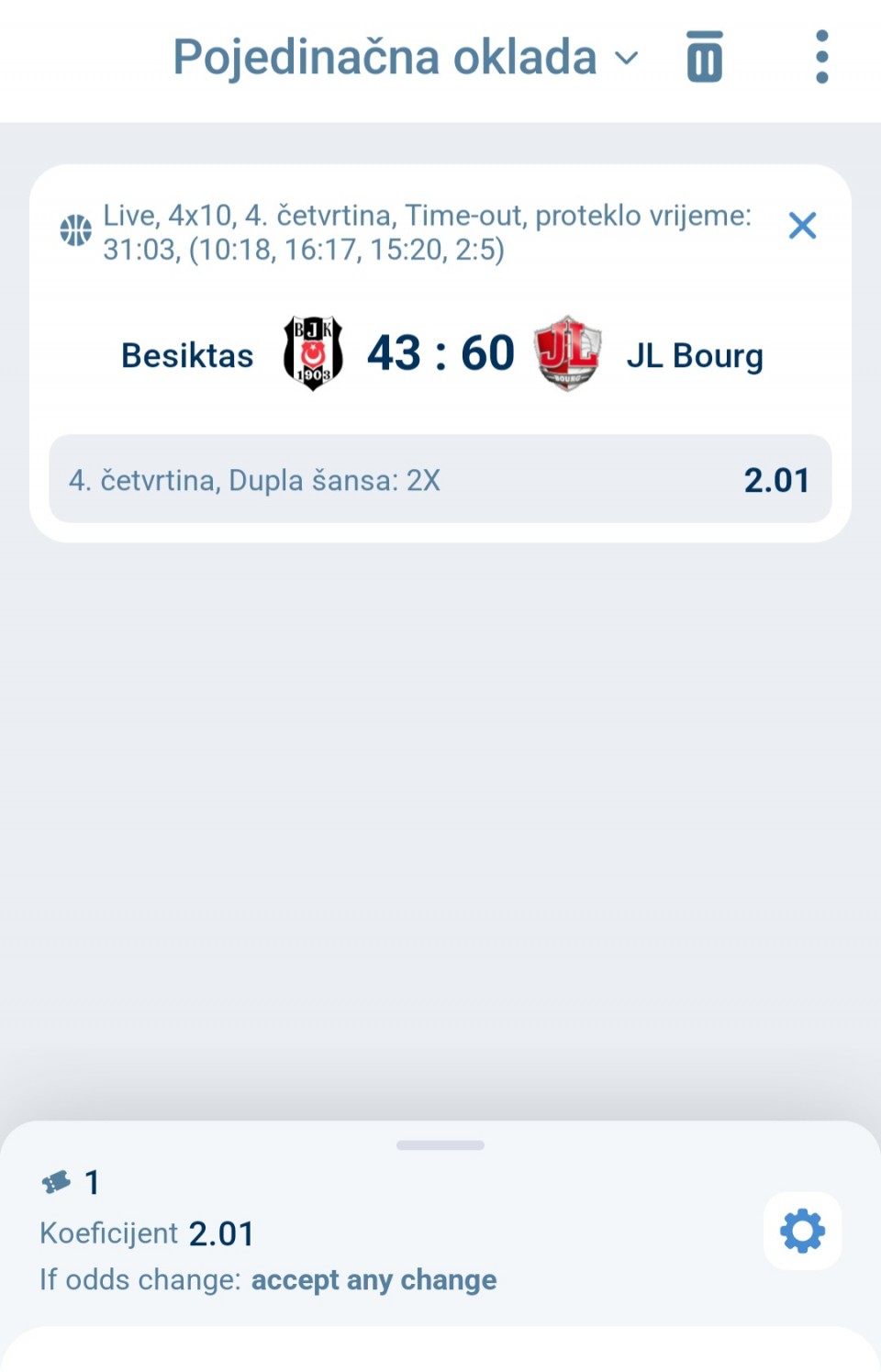Screen dimensions: 881x1372
Task: Remove the Besiktas vs JL Bourg bet
Action: point(802,226)
